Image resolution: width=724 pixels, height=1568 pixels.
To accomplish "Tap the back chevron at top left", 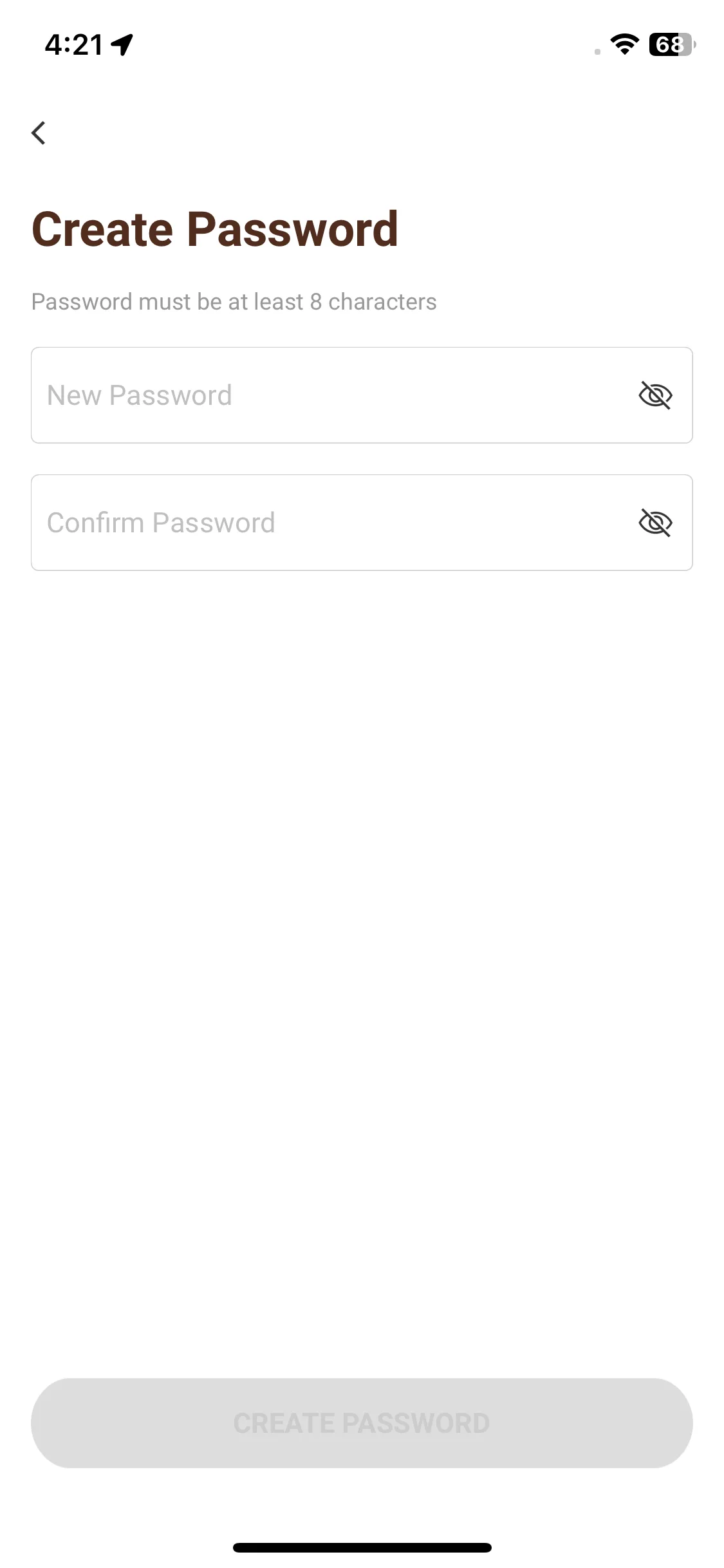I will click(39, 133).
